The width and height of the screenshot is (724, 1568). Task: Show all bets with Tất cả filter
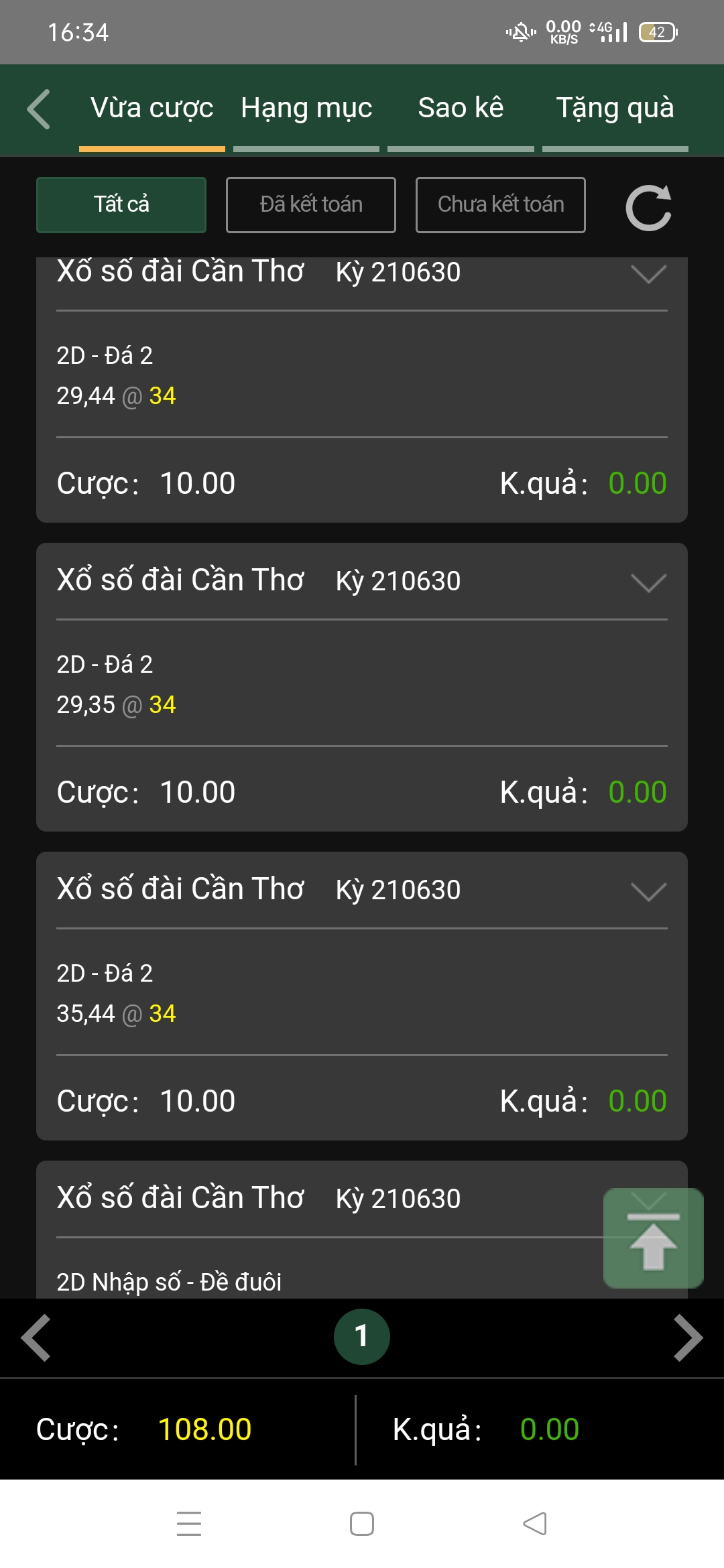click(121, 205)
